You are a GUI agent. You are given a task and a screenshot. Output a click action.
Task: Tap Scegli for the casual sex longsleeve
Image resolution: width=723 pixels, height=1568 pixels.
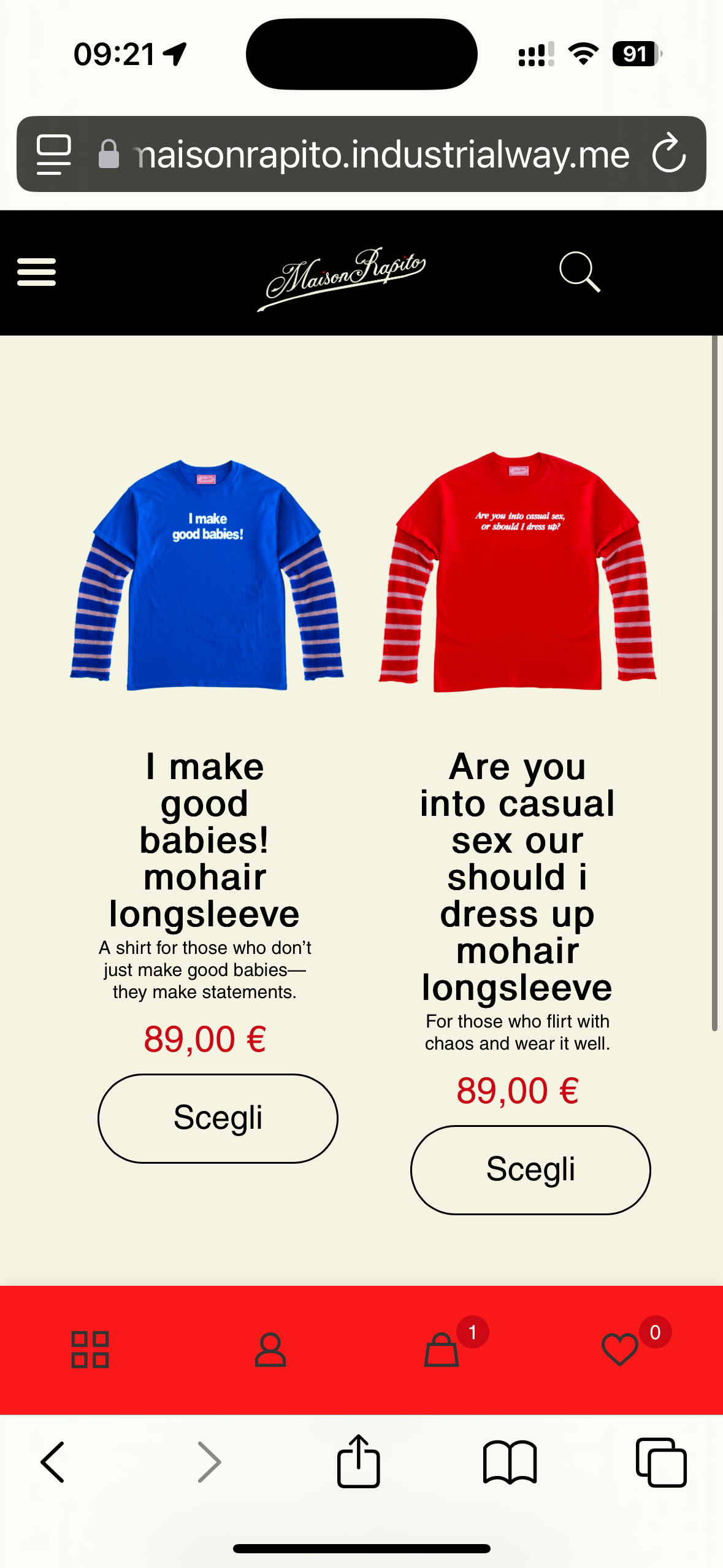coord(530,1169)
